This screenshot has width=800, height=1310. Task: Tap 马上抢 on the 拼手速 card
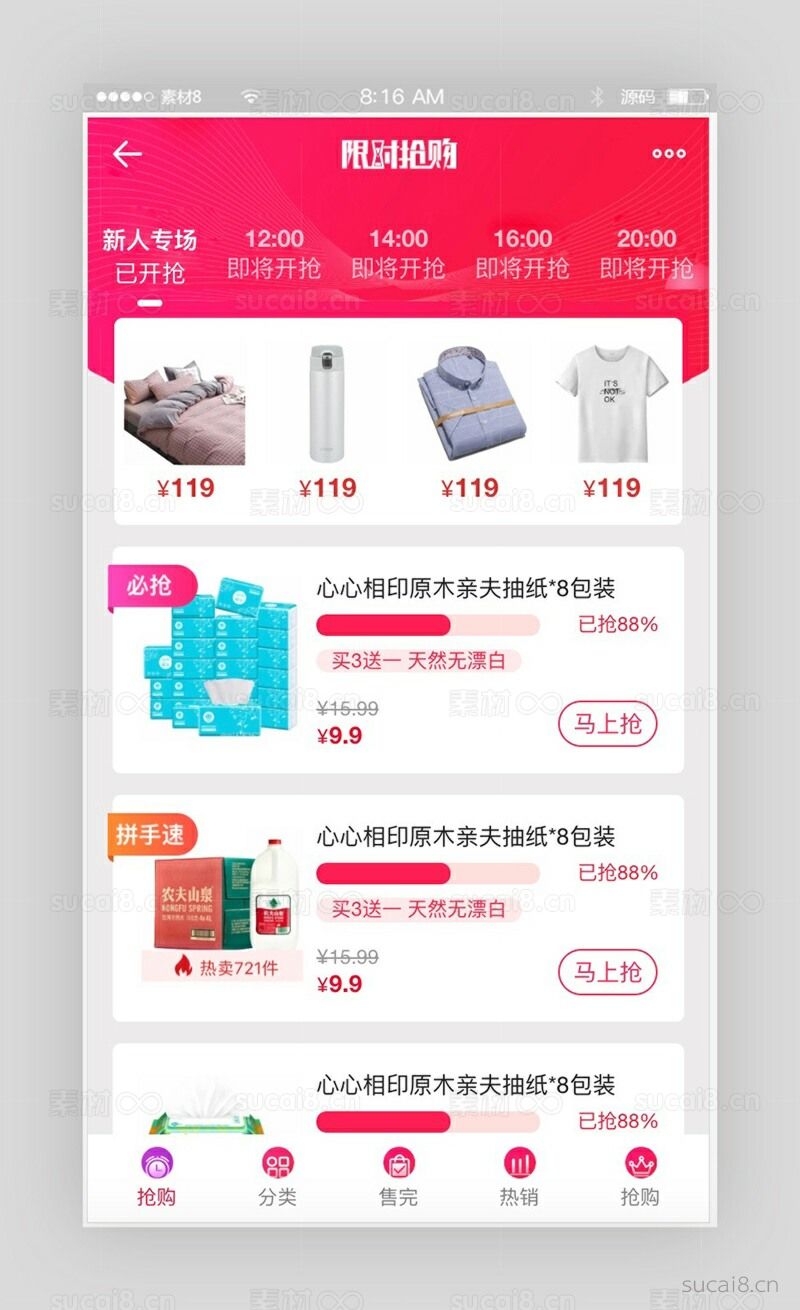tap(607, 972)
